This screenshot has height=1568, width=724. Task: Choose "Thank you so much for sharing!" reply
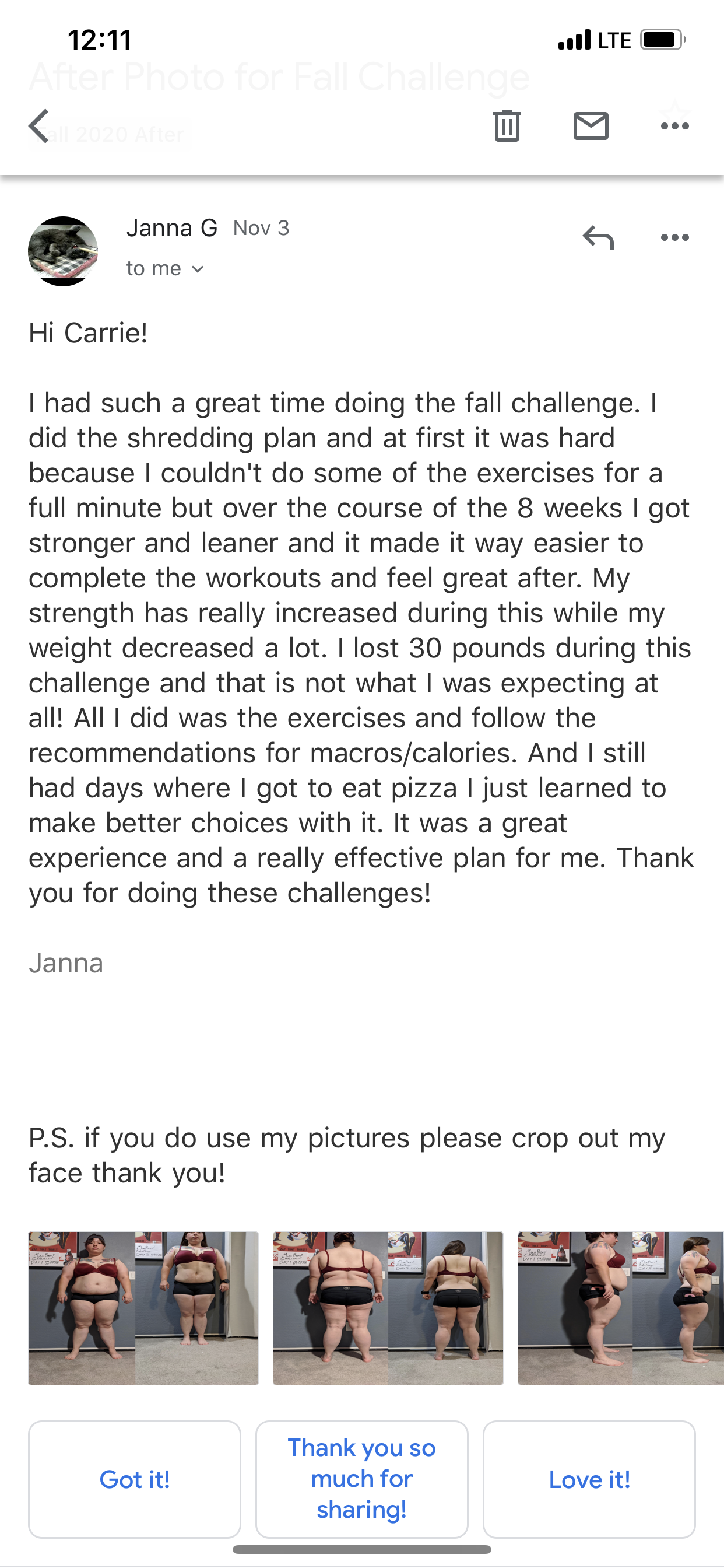[362, 1479]
